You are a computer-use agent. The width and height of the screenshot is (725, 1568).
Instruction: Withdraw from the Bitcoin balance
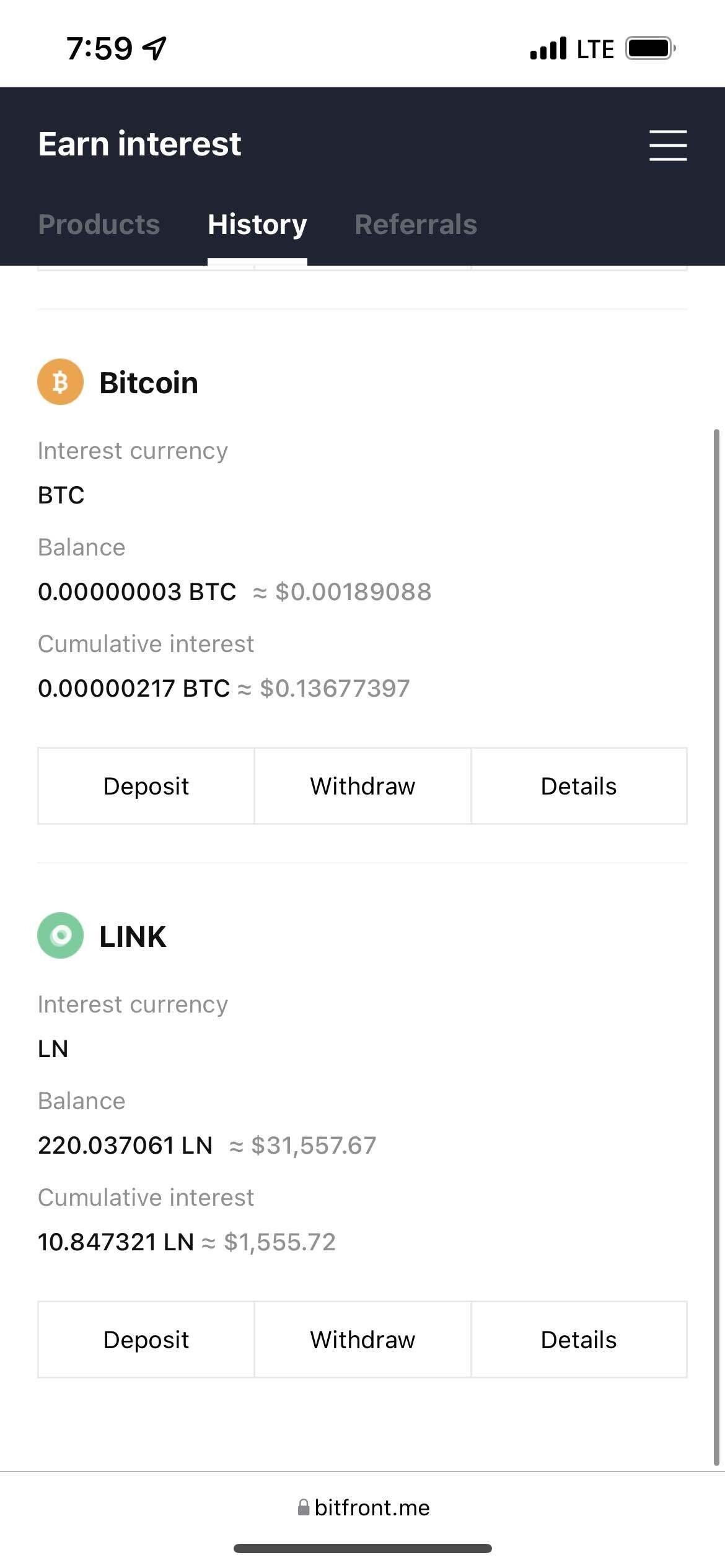pos(362,786)
